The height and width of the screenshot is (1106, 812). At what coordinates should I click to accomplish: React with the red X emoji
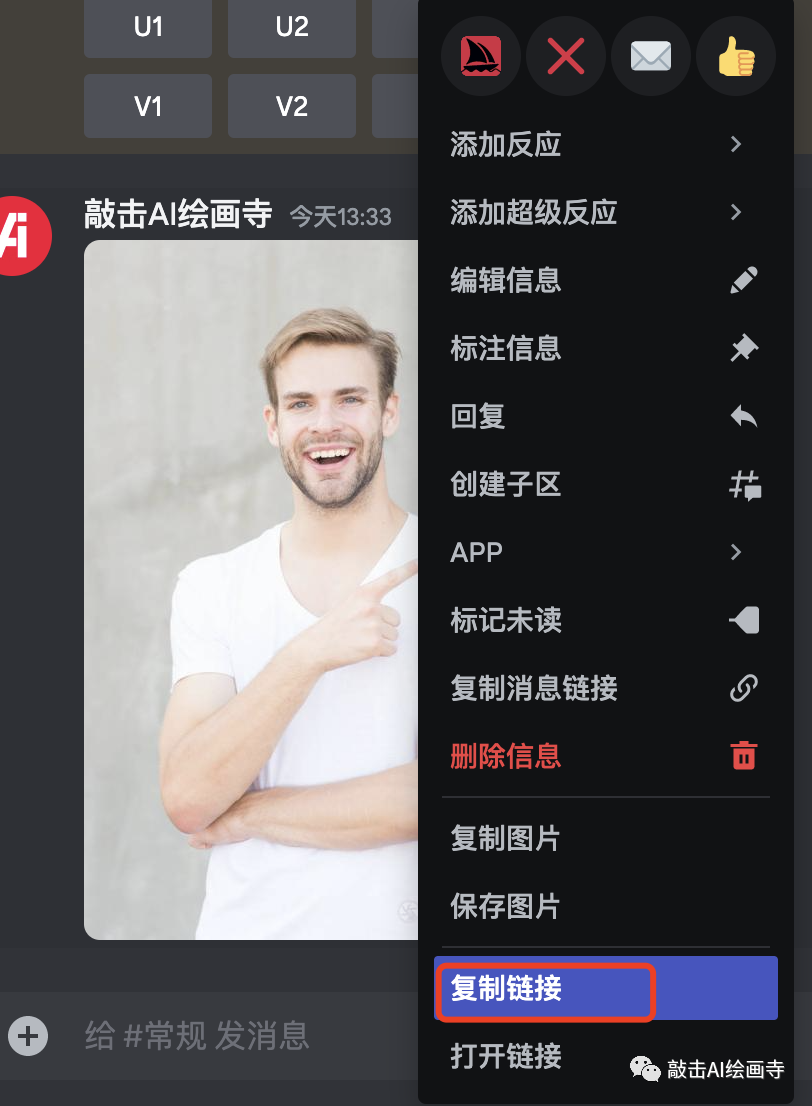(566, 57)
